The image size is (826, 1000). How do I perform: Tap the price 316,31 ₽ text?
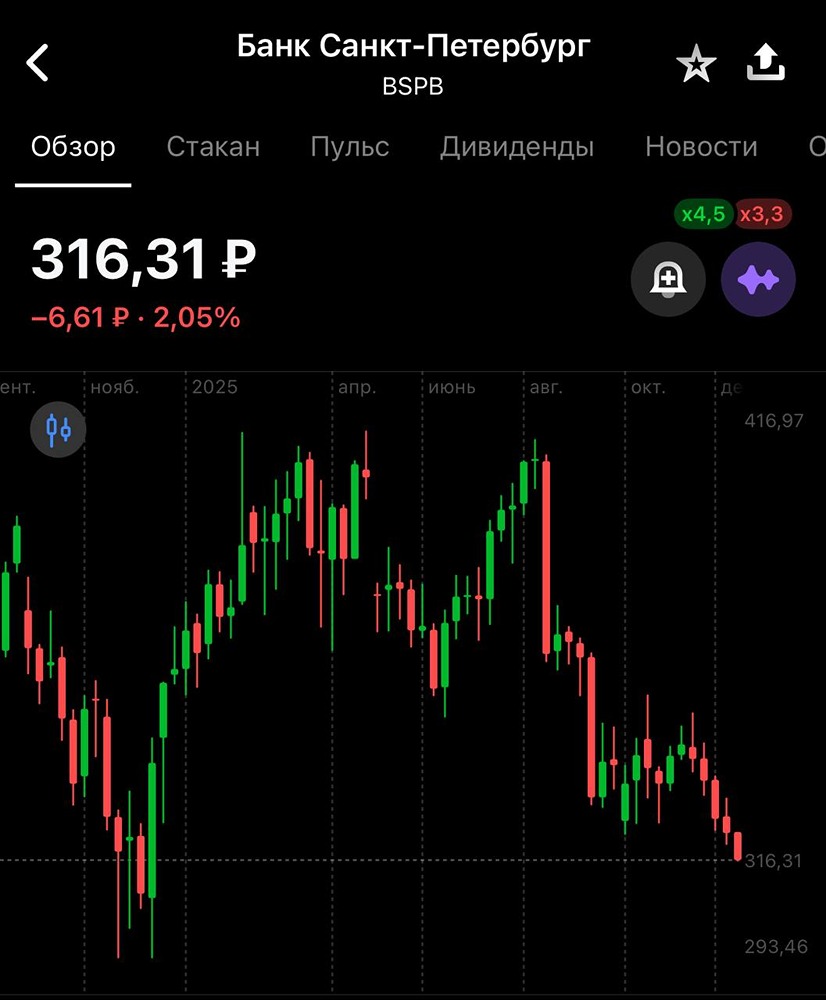[140, 259]
